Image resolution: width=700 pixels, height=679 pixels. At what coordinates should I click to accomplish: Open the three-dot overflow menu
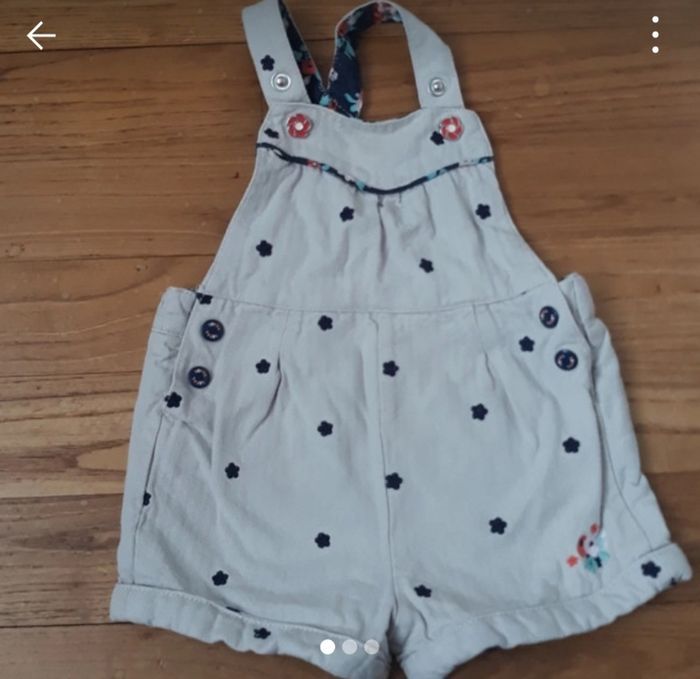tap(655, 35)
